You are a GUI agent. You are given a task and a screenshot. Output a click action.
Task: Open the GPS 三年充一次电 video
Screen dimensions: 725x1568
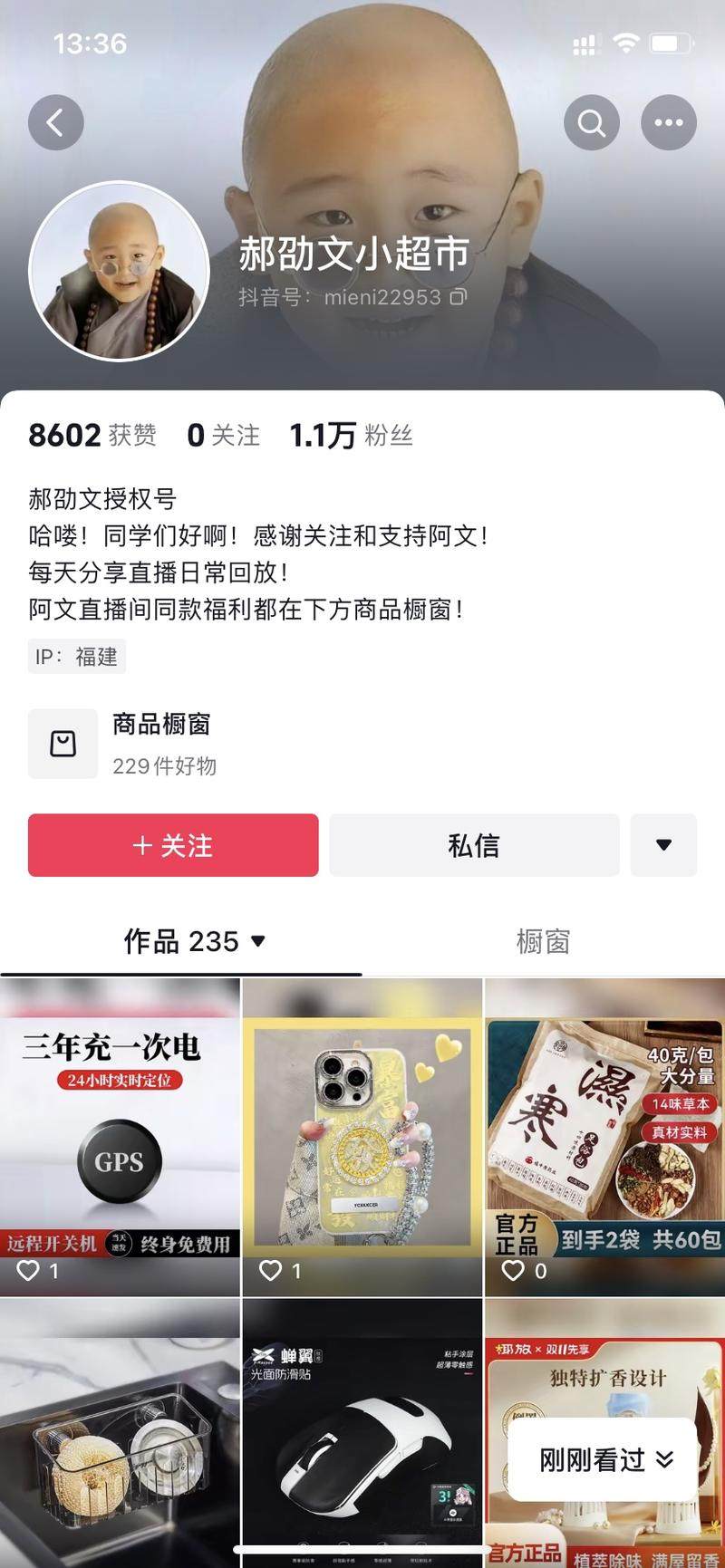[x=120, y=1137]
